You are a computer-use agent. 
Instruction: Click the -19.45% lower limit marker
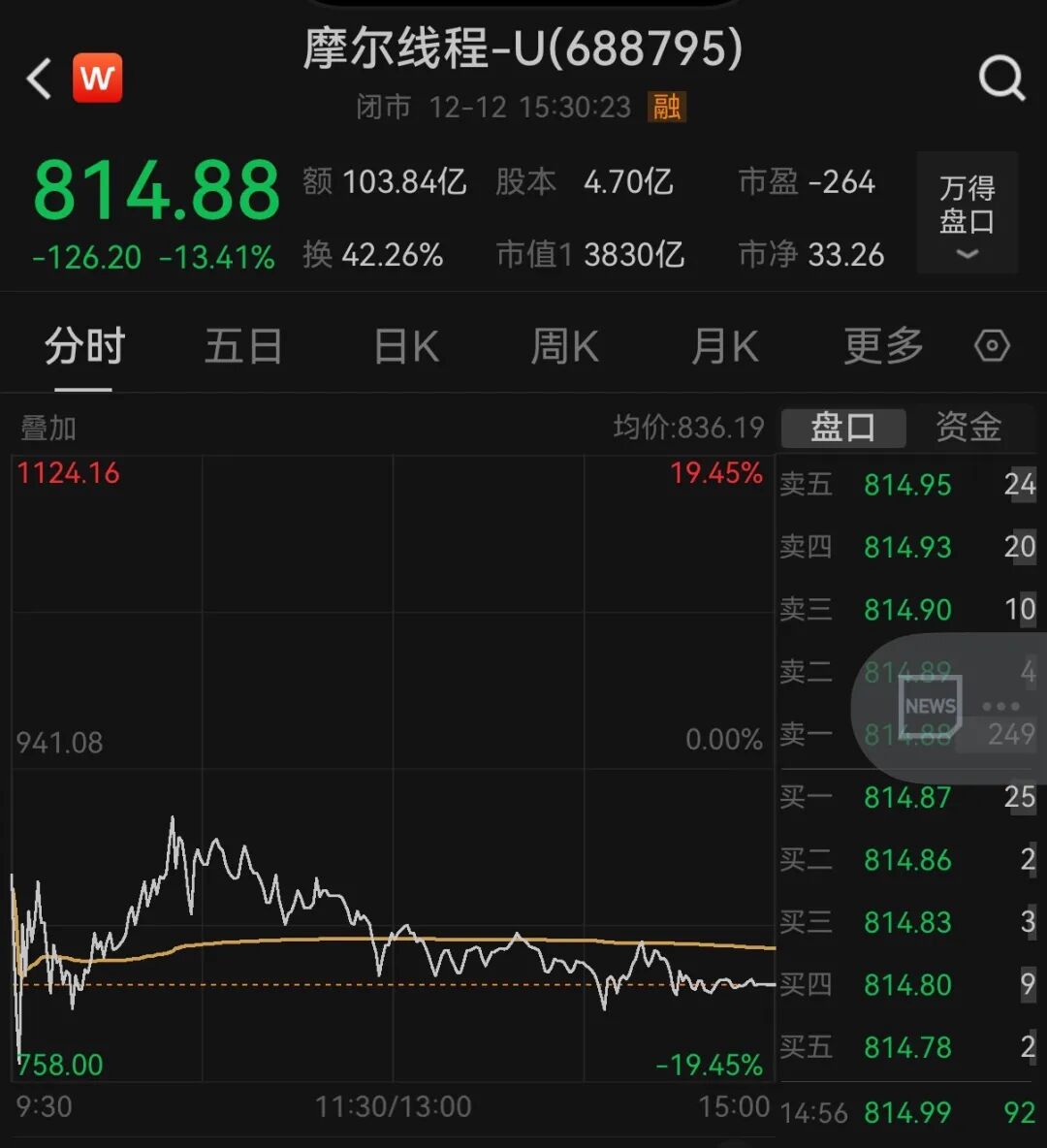(711, 1064)
